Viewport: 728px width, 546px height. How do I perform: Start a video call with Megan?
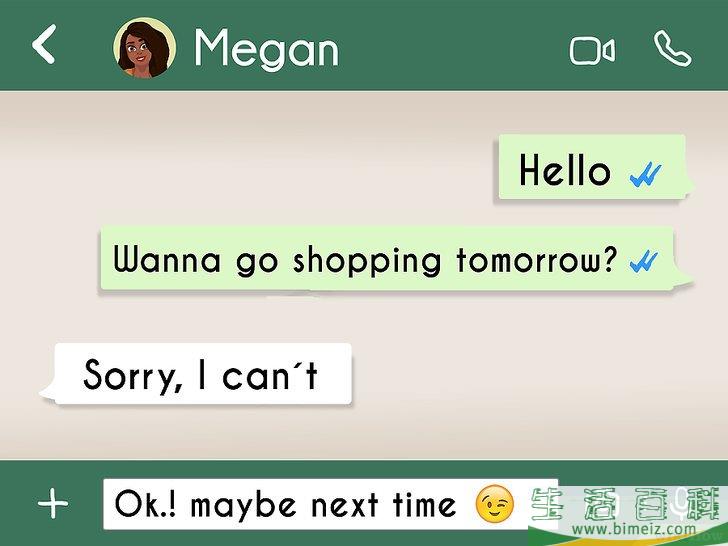click(x=591, y=50)
